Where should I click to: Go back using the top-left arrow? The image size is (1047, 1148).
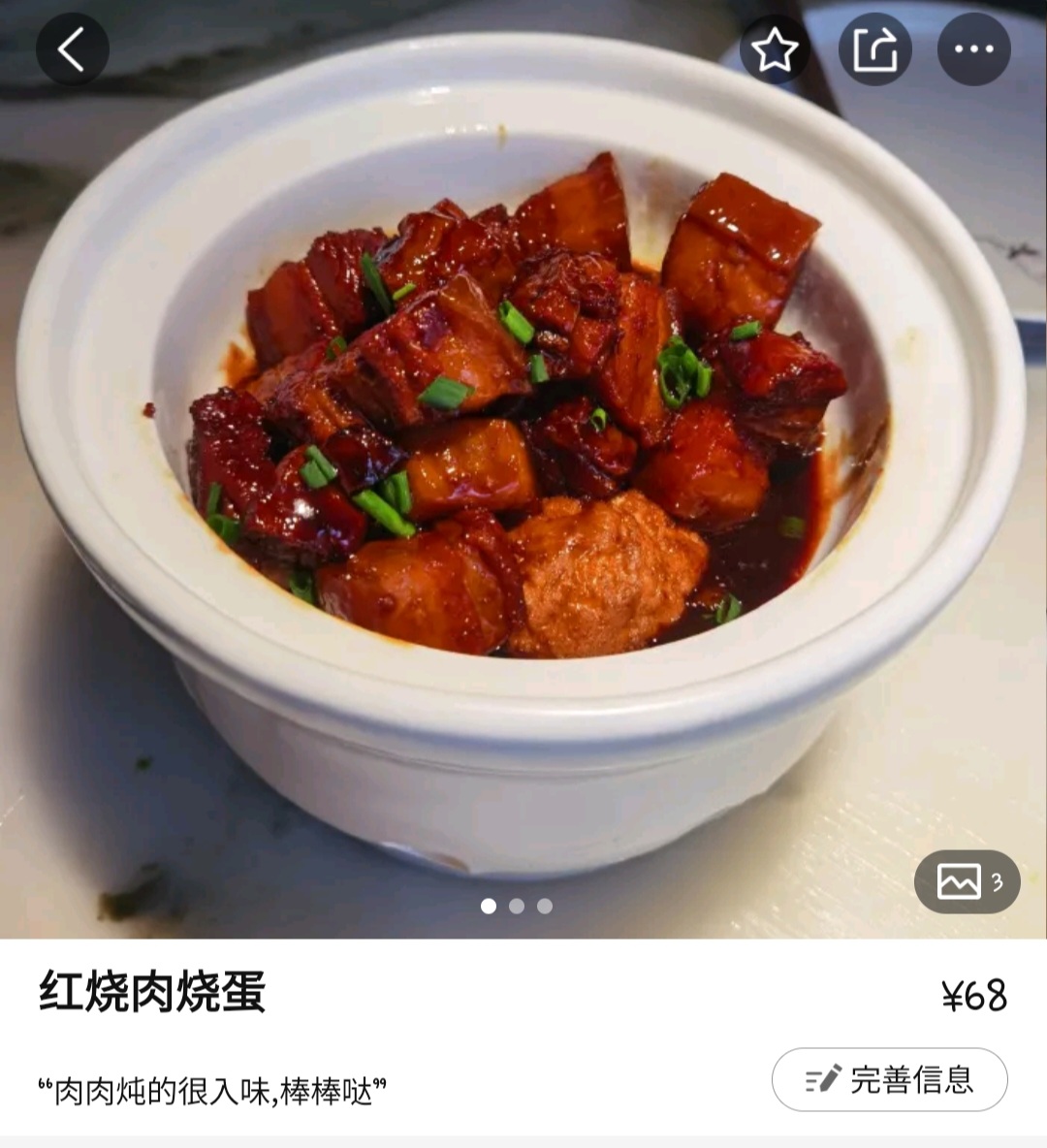tap(73, 49)
